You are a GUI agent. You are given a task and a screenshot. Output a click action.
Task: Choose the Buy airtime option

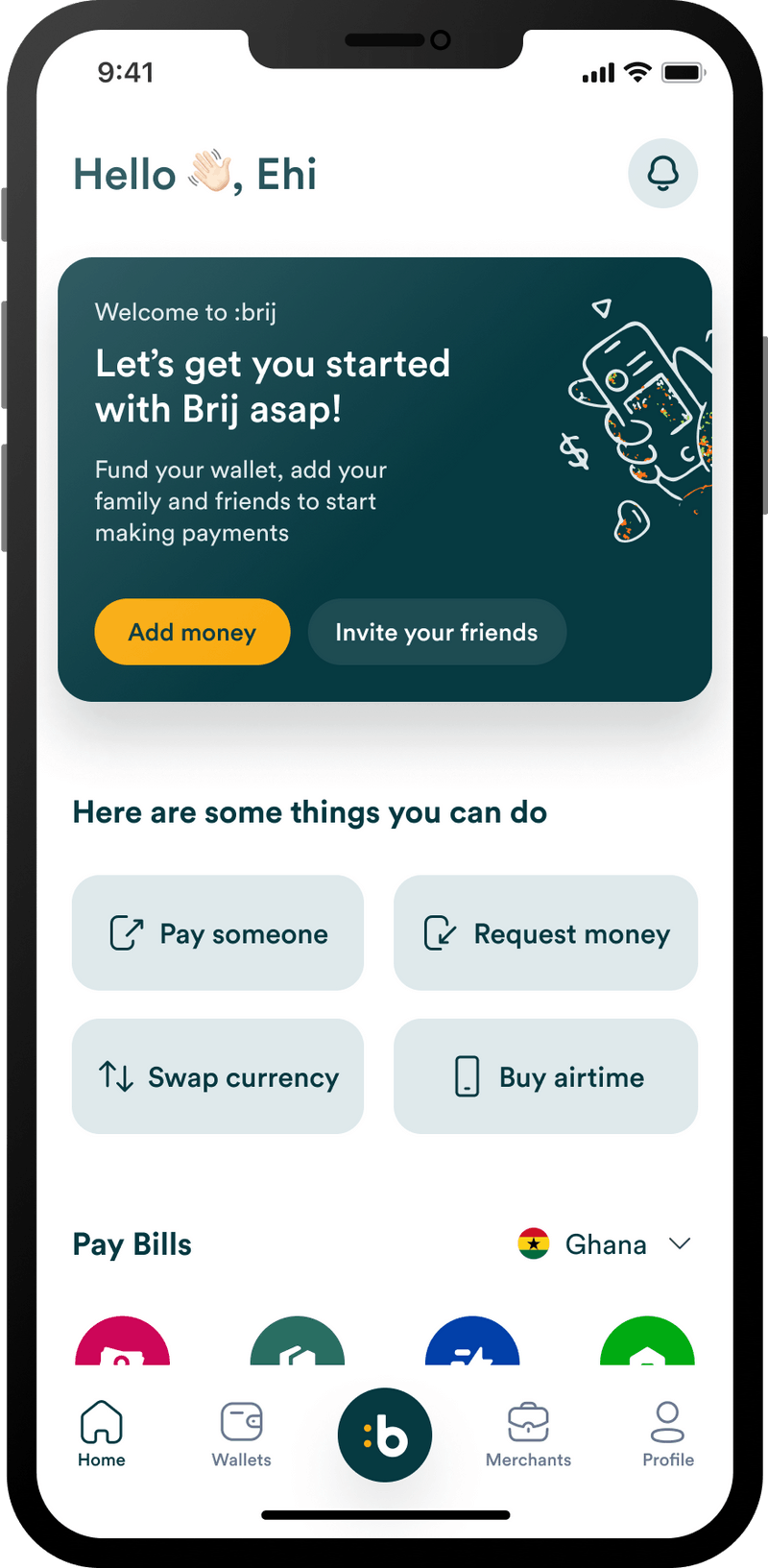545,1076
